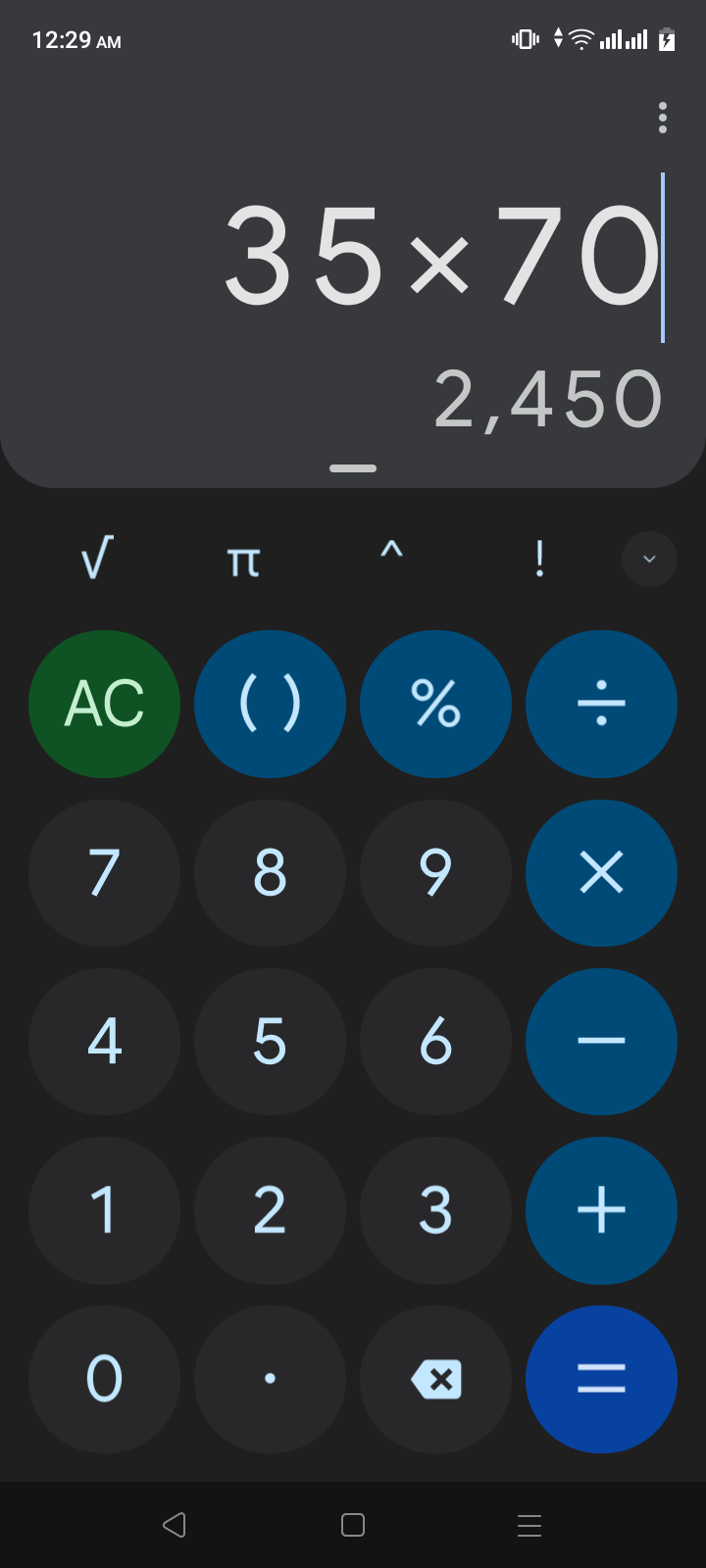
Task: Tap the percent key
Action: point(435,704)
